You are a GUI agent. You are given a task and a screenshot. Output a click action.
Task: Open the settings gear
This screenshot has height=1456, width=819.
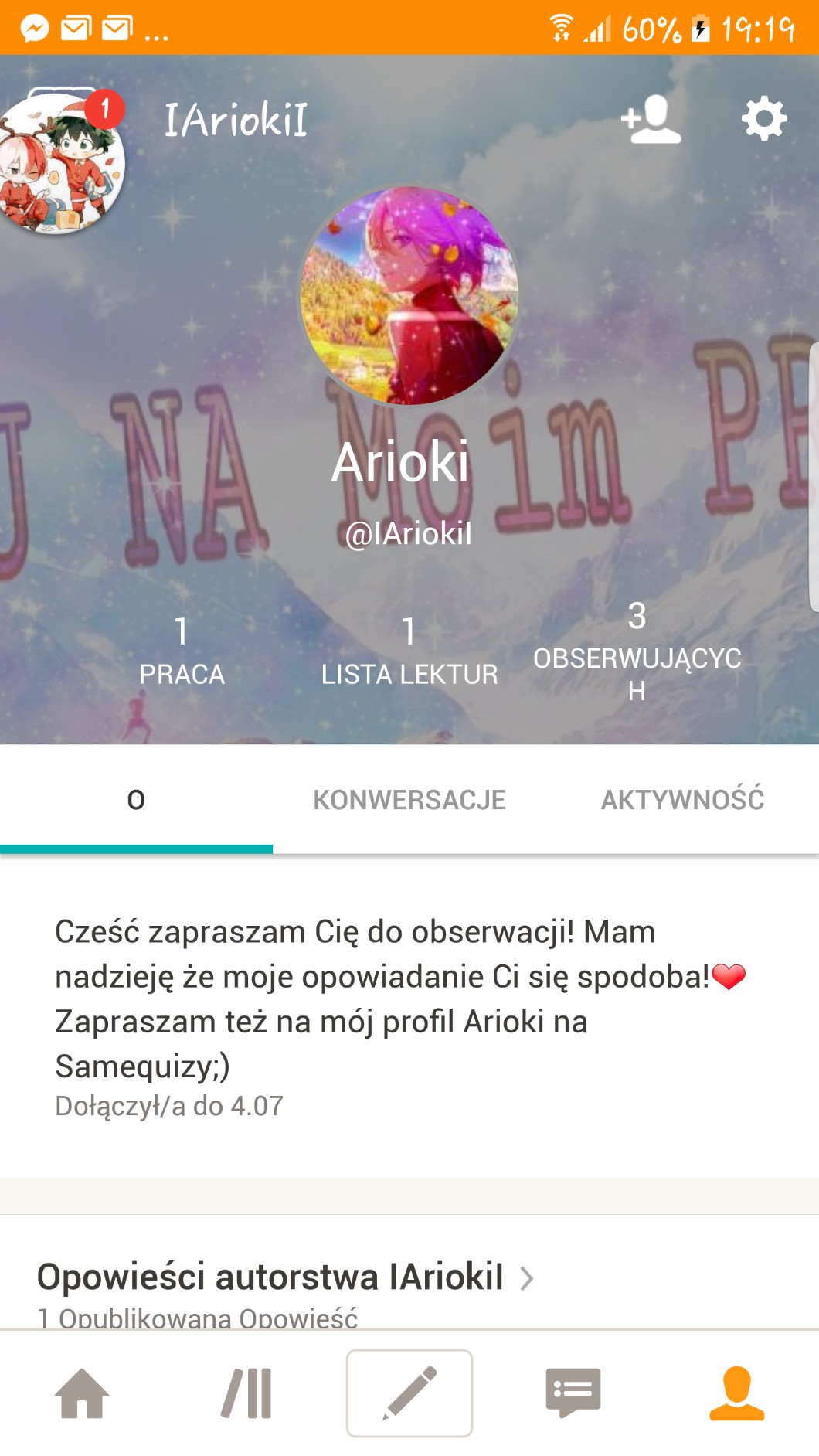click(763, 119)
